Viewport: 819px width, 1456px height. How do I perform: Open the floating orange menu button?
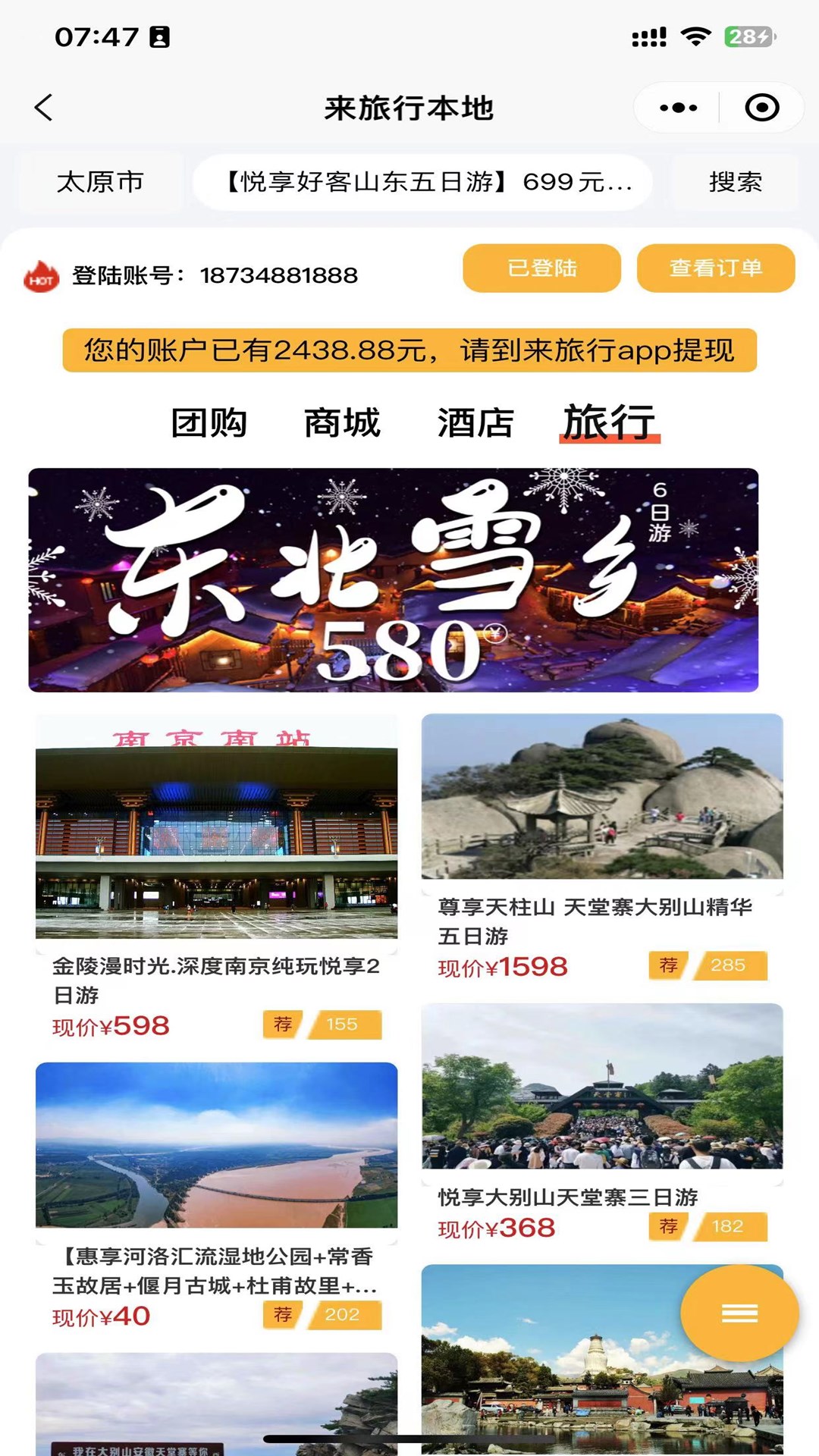739,1313
